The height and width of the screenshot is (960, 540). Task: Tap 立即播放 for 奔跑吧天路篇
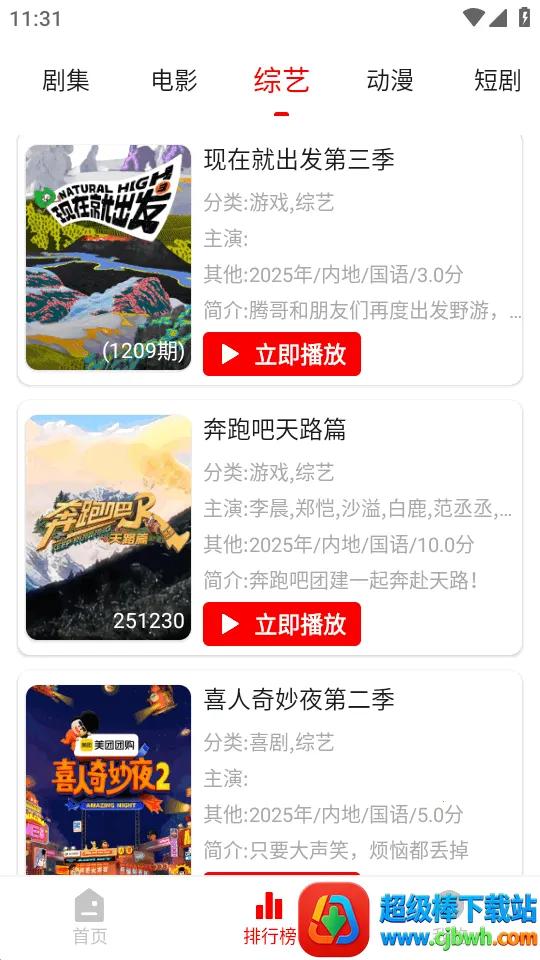[x=282, y=624]
